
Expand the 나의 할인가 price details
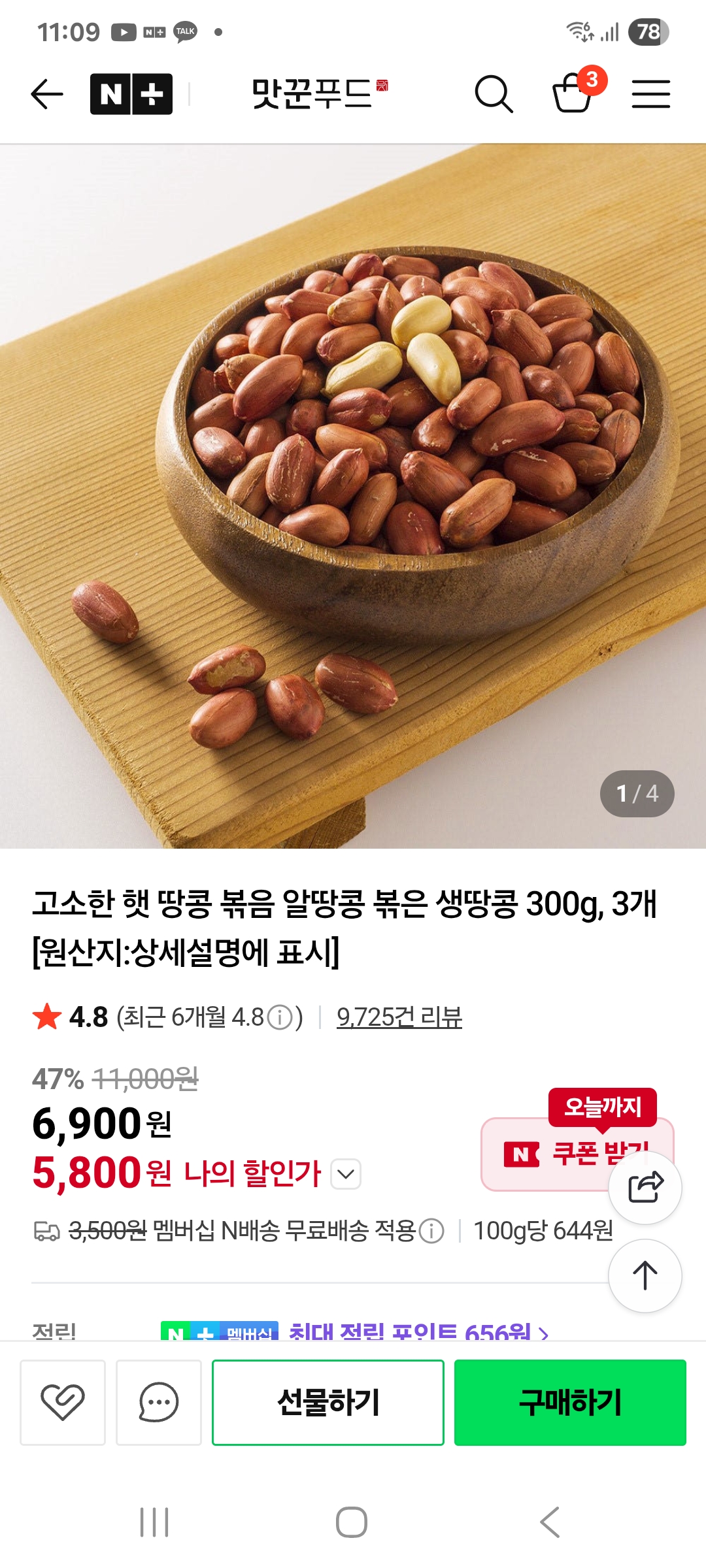pos(346,1174)
